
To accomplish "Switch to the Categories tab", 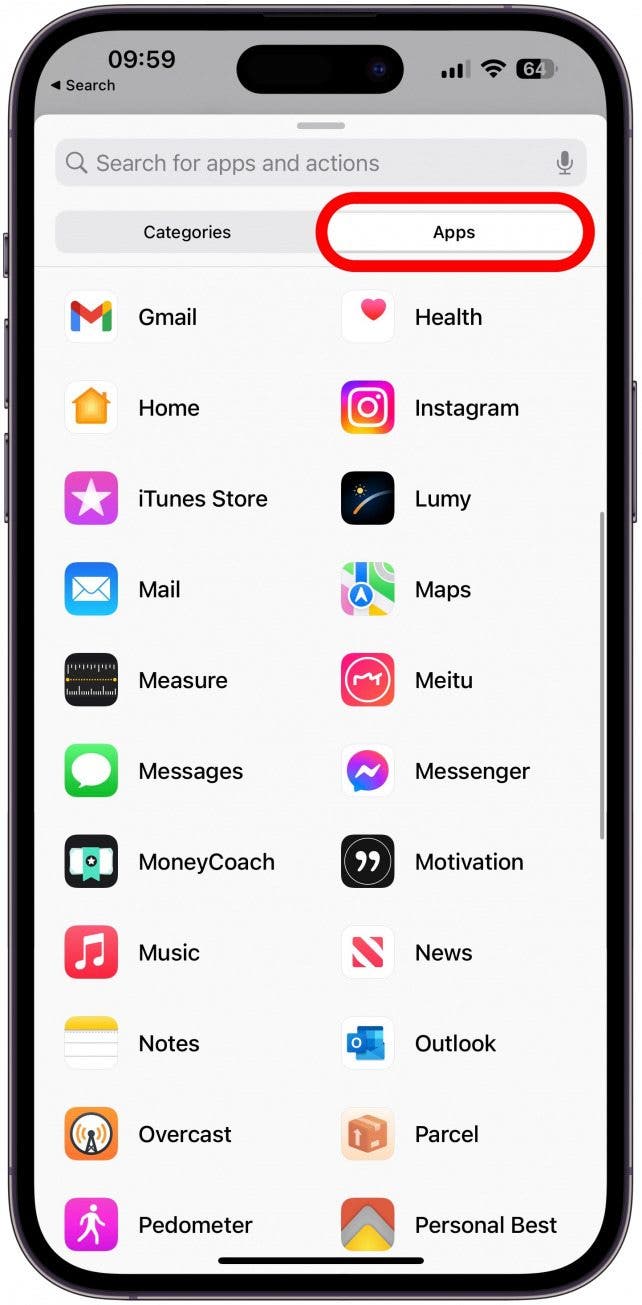I will (x=187, y=232).
